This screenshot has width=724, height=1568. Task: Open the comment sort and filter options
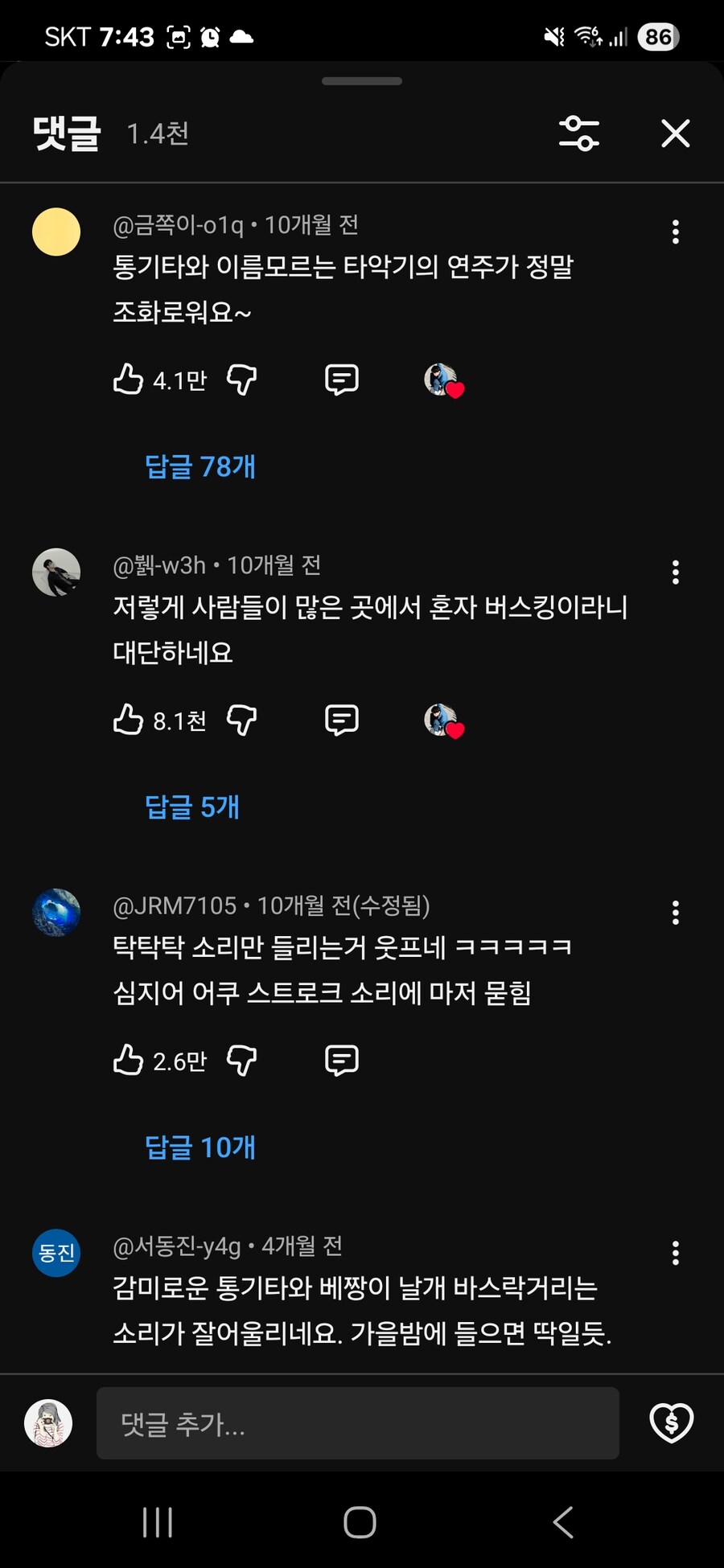pyautogui.click(x=578, y=133)
